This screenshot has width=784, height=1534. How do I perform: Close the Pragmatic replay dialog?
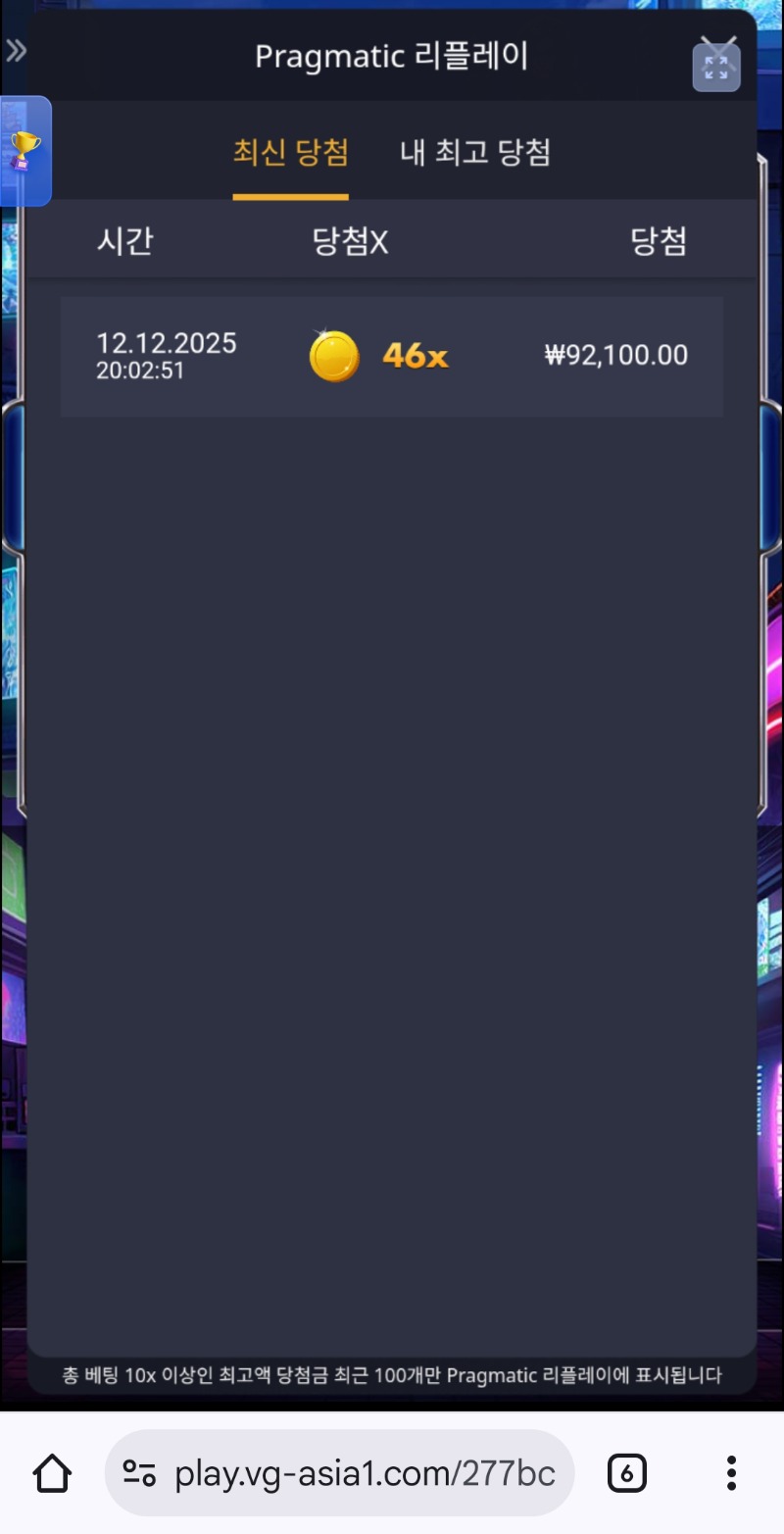coord(717,51)
